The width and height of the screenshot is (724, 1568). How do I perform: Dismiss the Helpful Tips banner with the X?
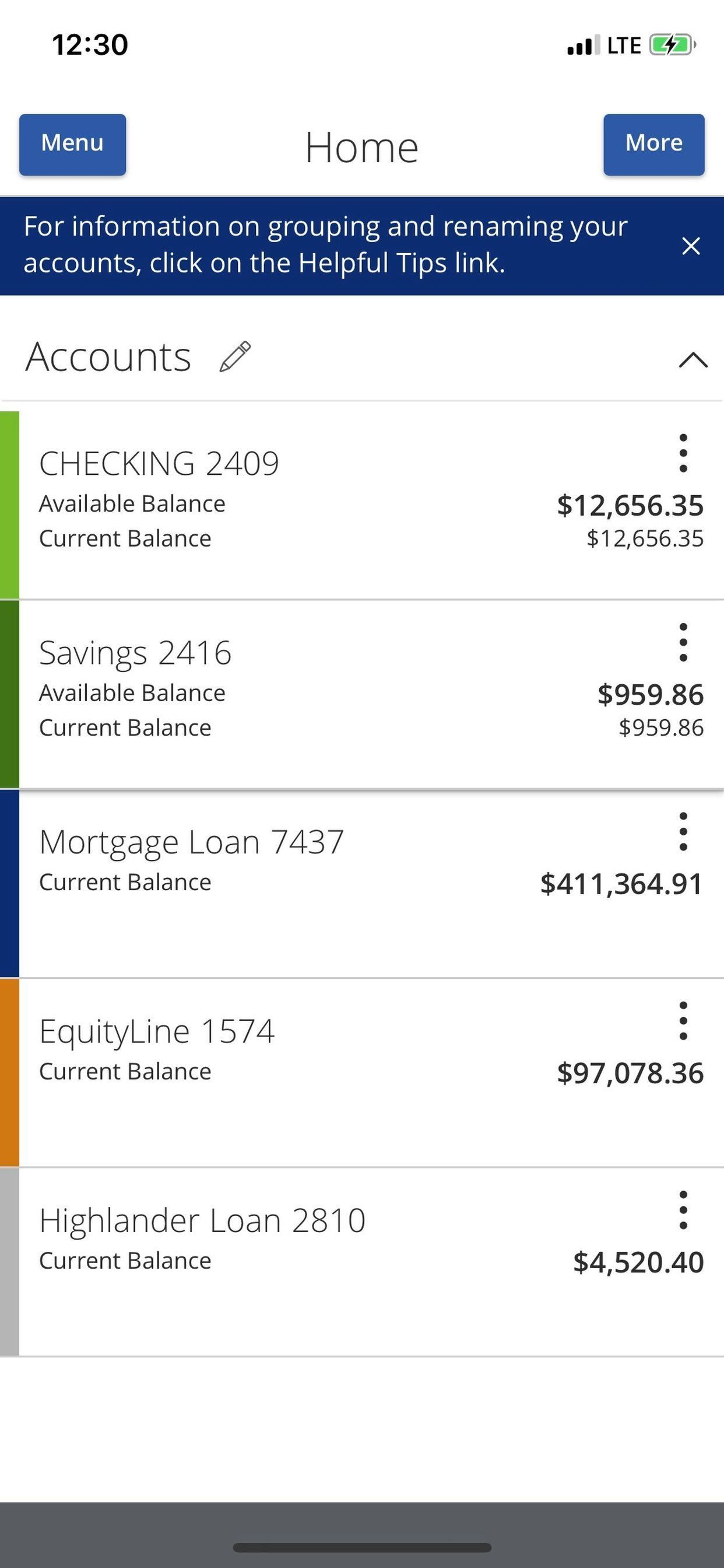[691, 246]
